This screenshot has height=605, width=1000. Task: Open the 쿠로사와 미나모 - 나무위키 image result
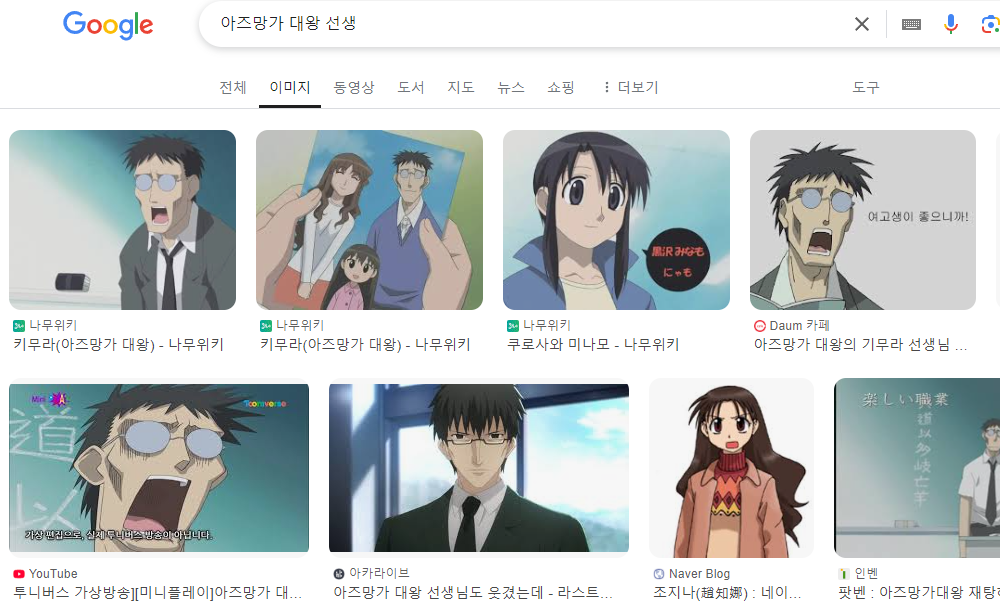pyautogui.click(x=616, y=220)
